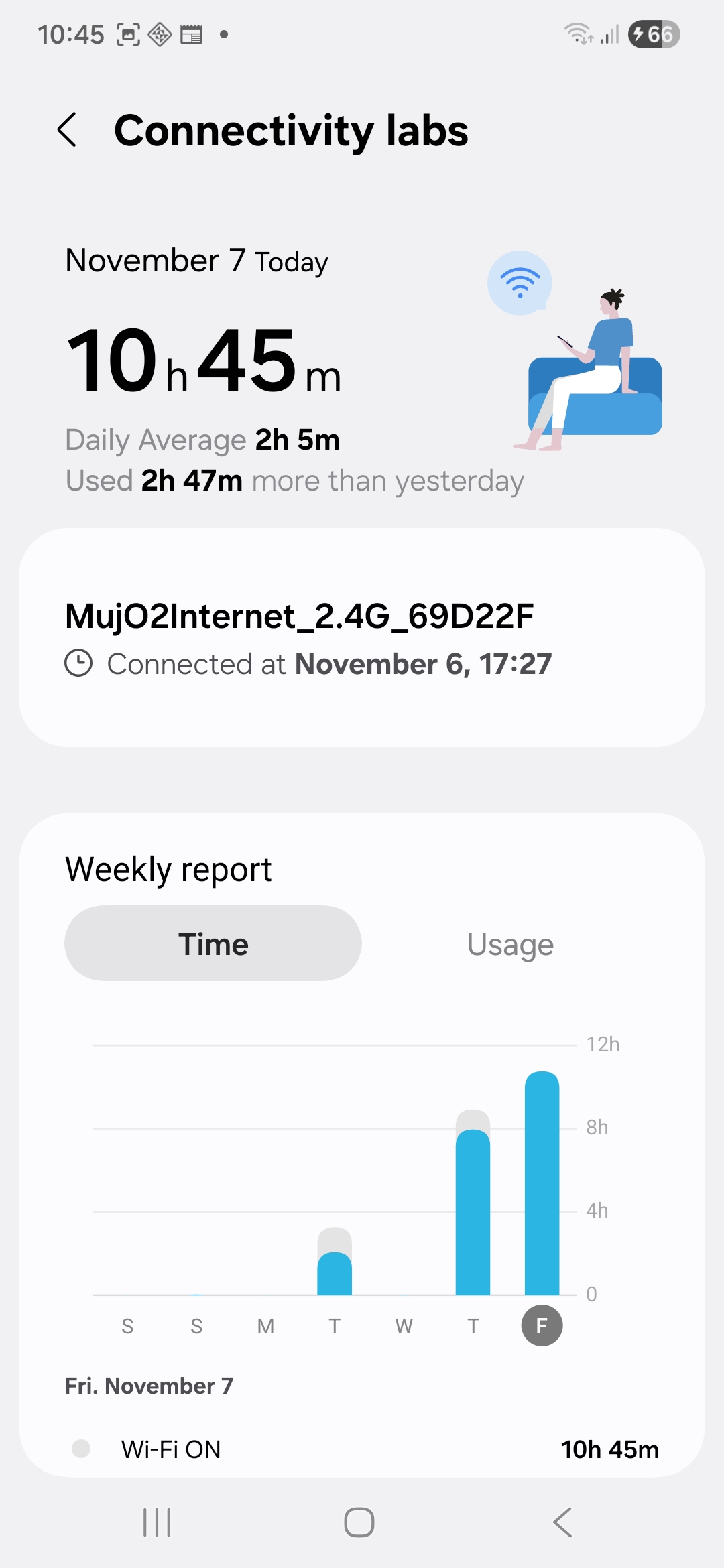
Task: Go to the home screen
Action: [x=359, y=1522]
